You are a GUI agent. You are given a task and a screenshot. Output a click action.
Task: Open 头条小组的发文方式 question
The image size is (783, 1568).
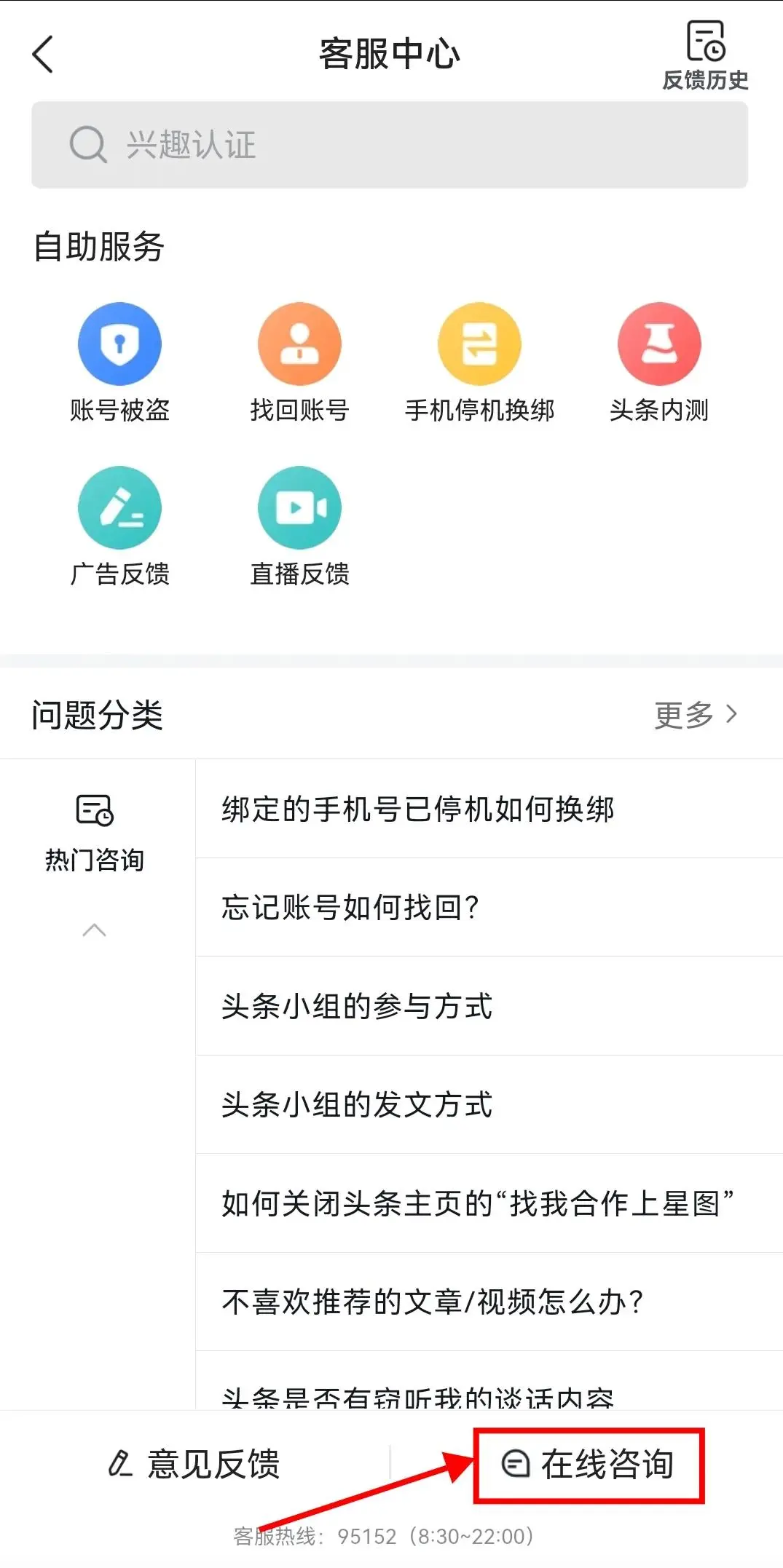[x=489, y=1105]
